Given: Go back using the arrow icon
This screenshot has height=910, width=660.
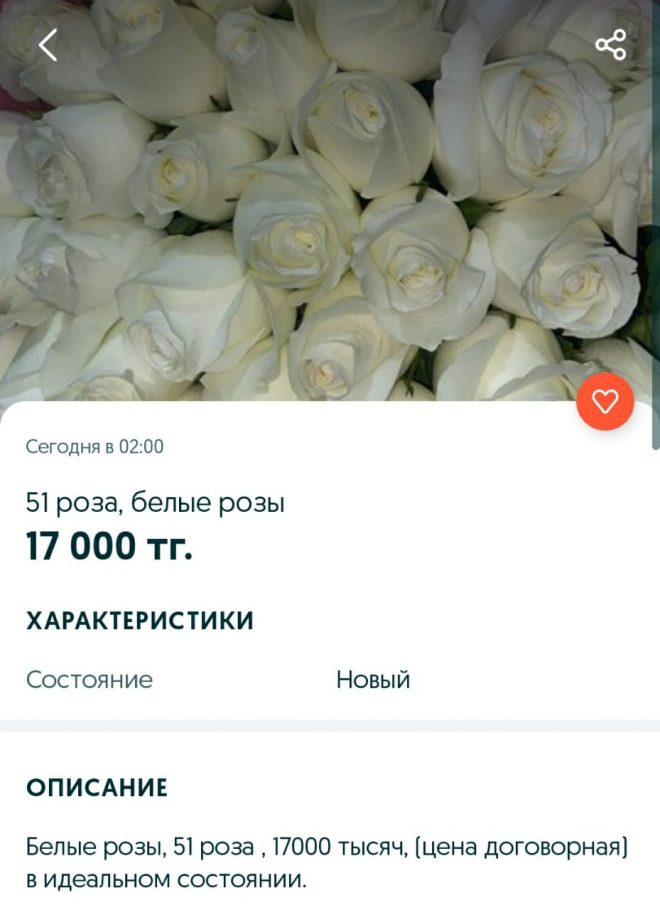Looking at the screenshot, I should [47, 45].
